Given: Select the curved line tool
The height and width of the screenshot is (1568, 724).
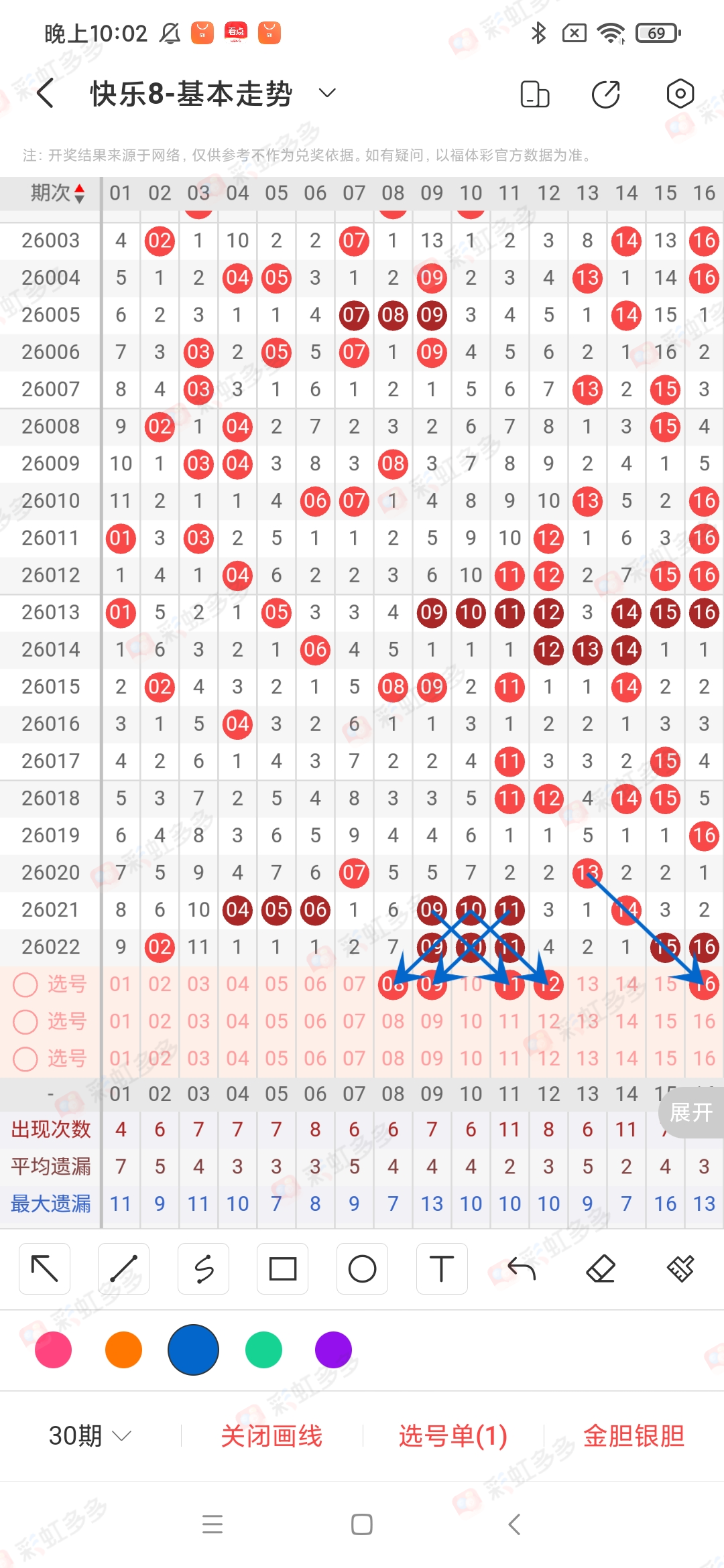Looking at the screenshot, I should (203, 1268).
